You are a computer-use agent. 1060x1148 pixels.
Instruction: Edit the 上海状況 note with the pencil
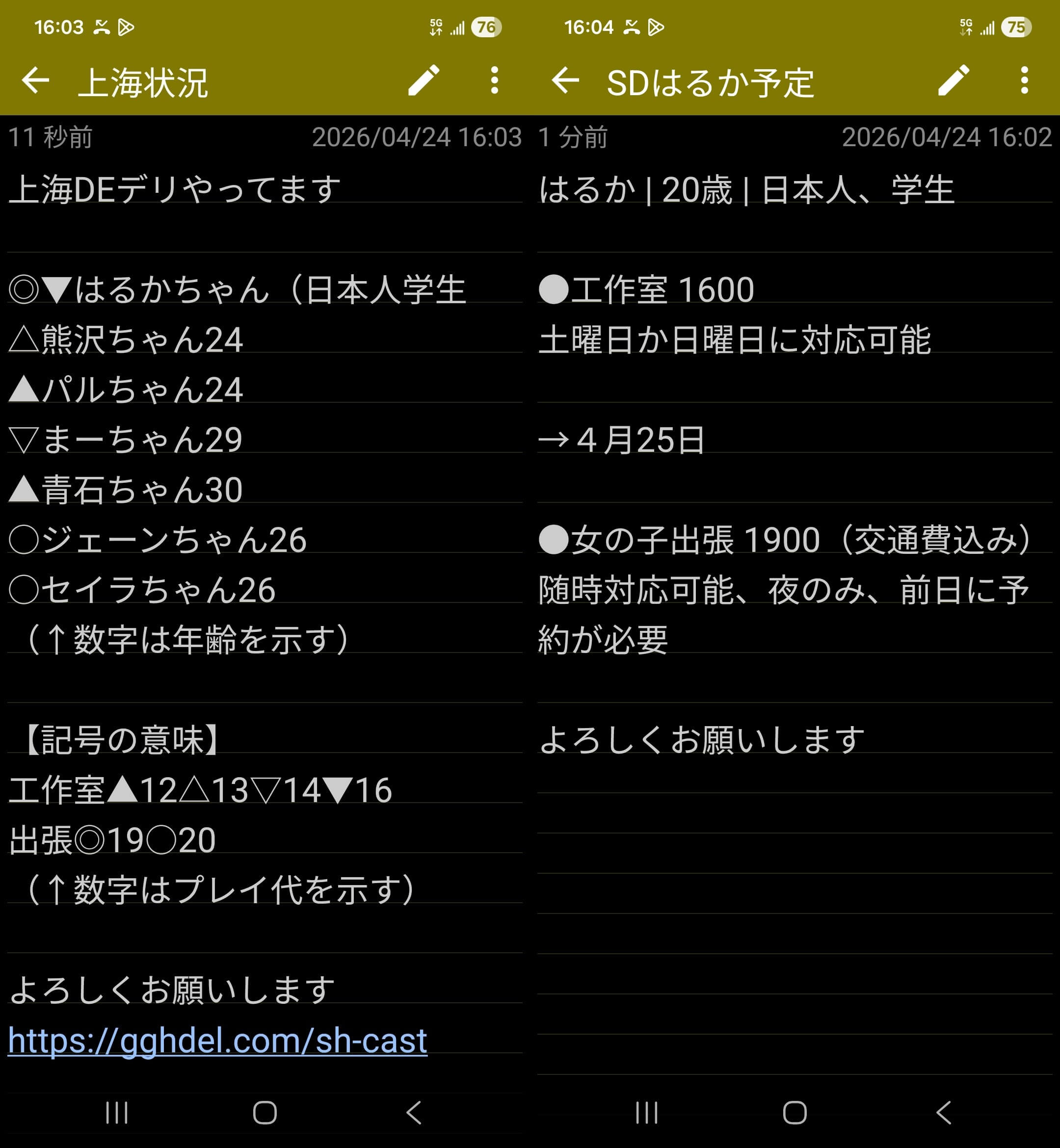[x=424, y=80]
